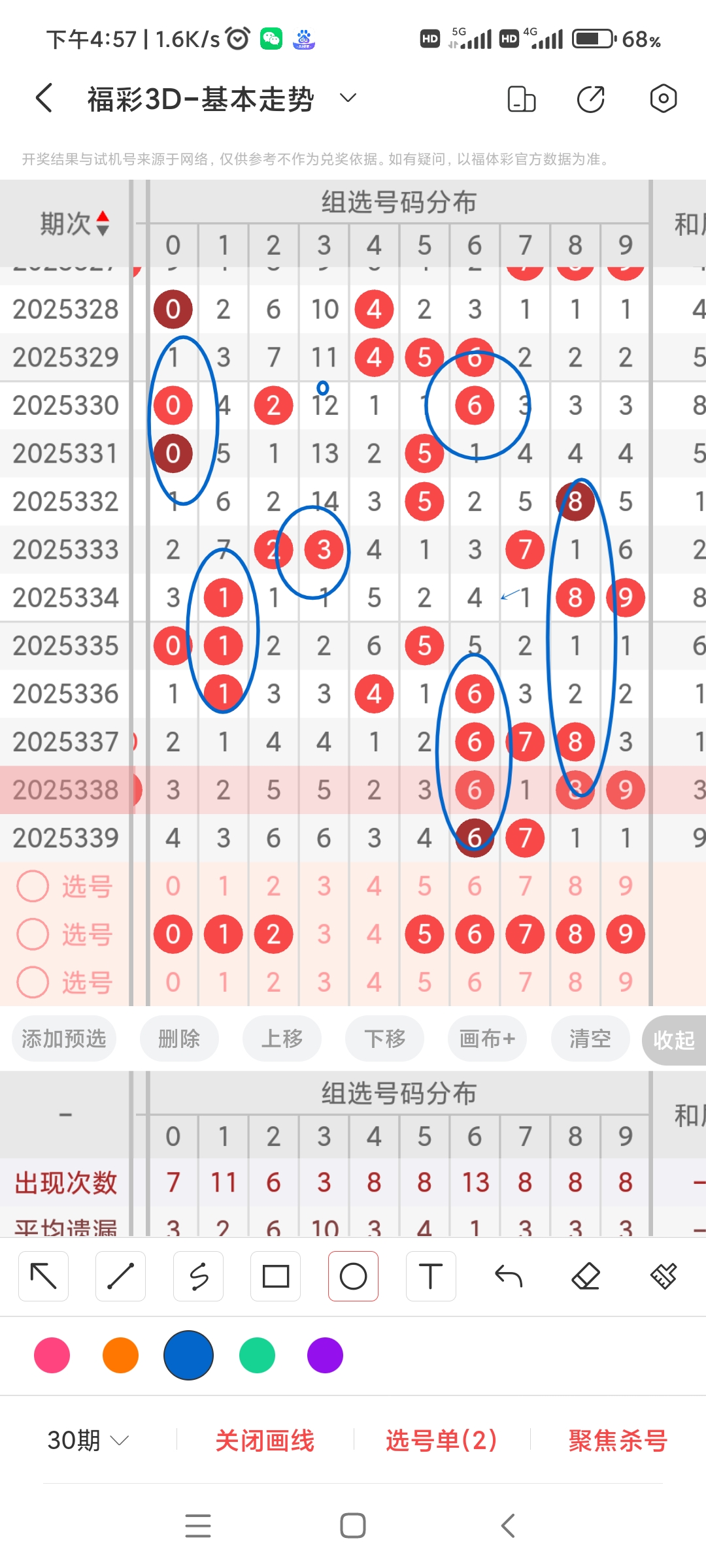
Task: Choose the green drawing color
Action: click(x=256, y=1356)
